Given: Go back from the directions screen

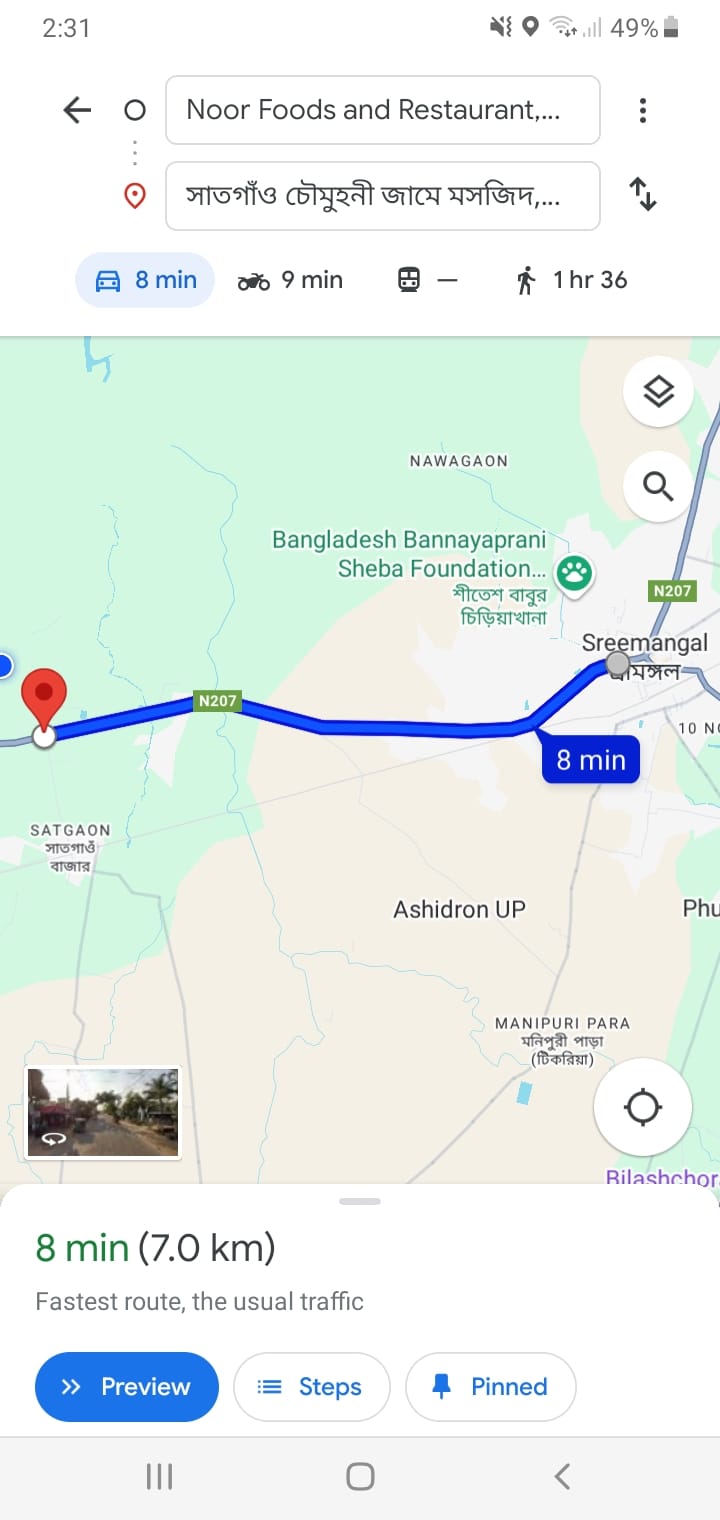Looking at the screenshot, I should [77, 110].
